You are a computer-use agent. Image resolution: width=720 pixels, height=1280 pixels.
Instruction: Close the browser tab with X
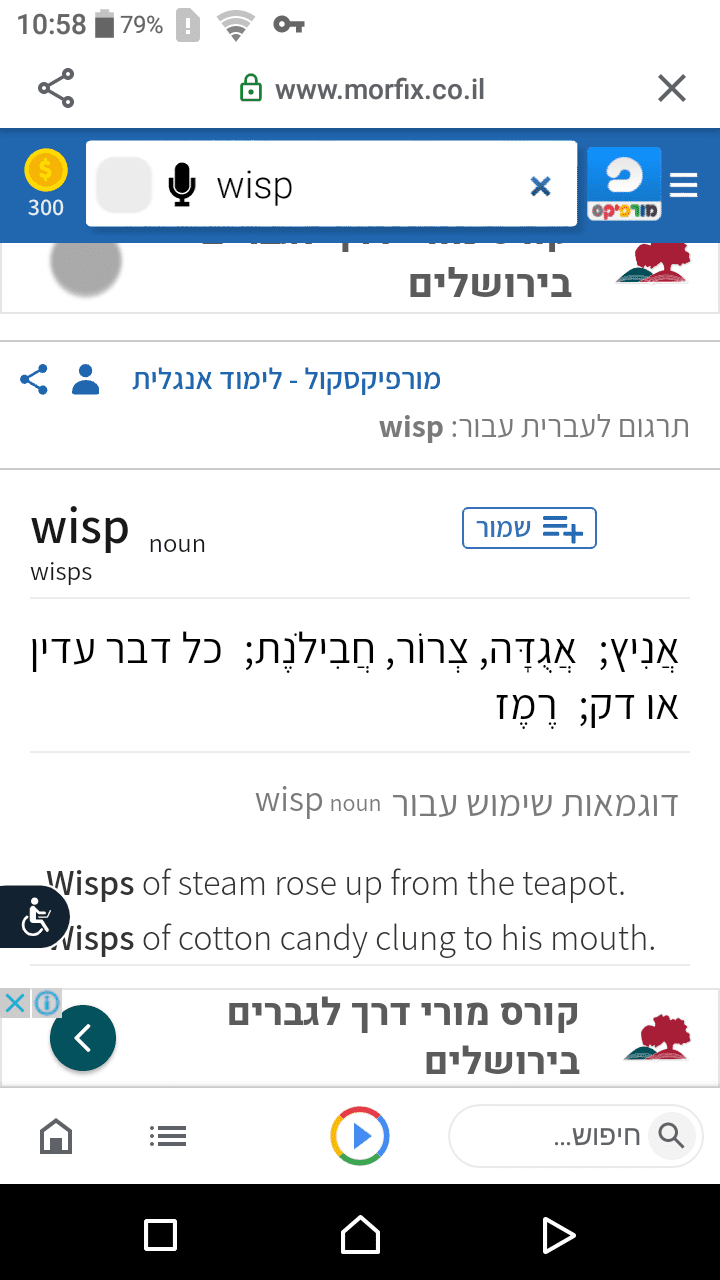[x=672, y=89]
